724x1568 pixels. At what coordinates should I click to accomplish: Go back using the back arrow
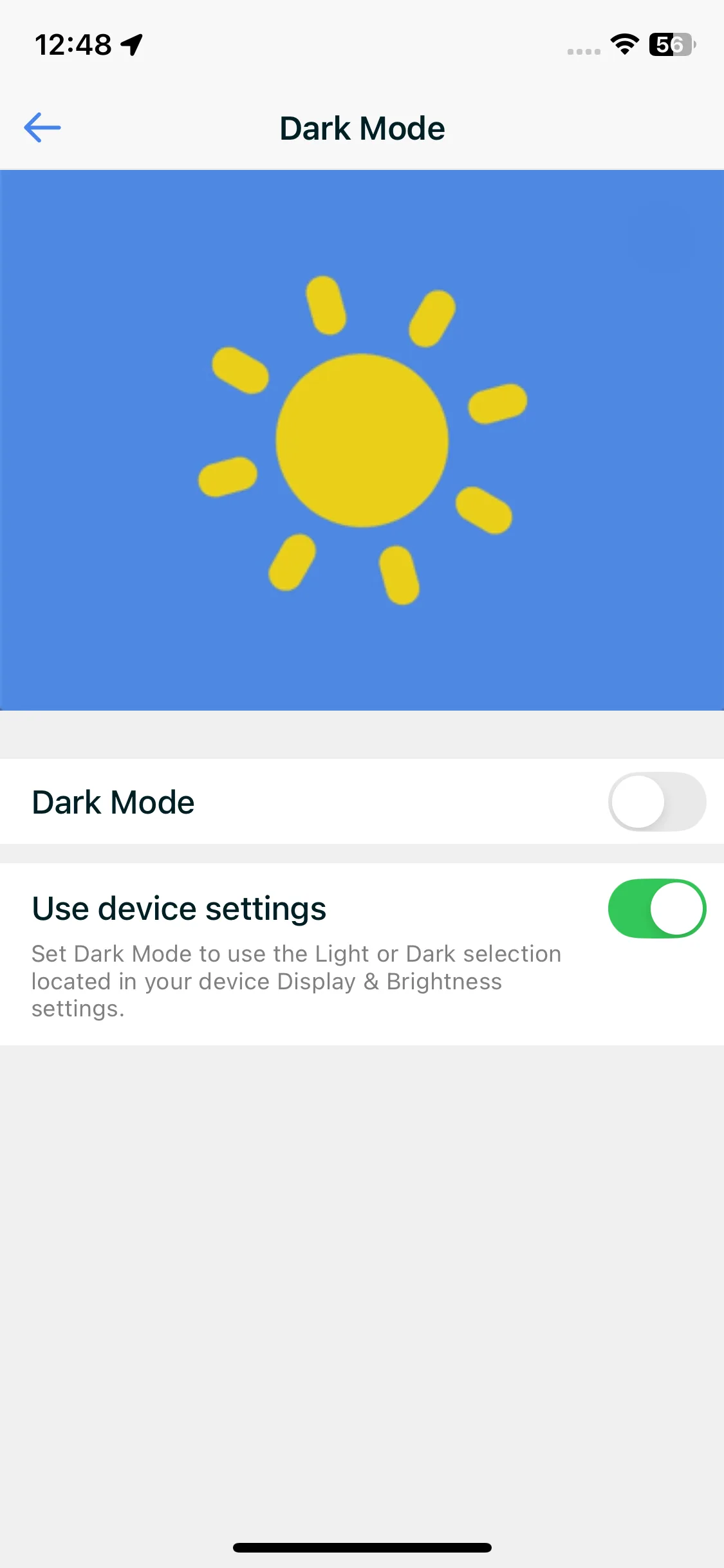42,127
